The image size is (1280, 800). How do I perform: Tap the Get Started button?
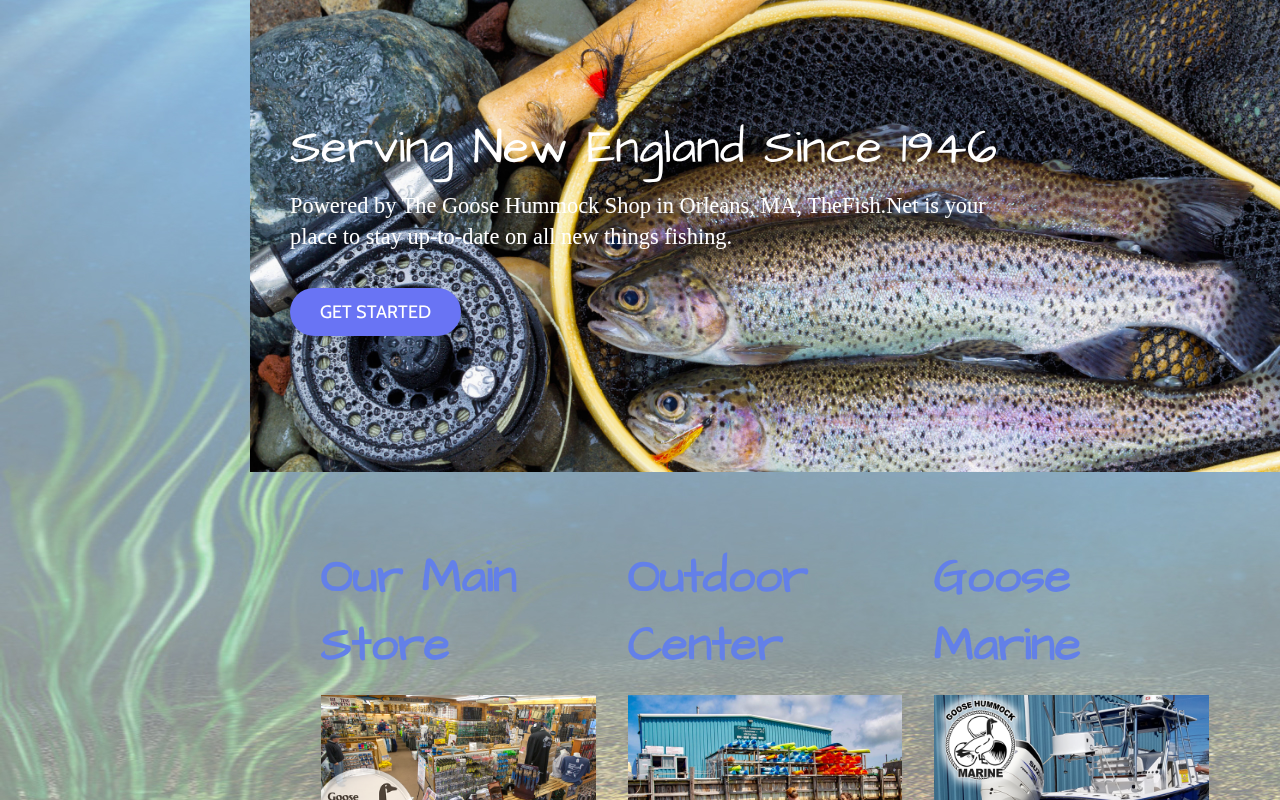(375, 312)
